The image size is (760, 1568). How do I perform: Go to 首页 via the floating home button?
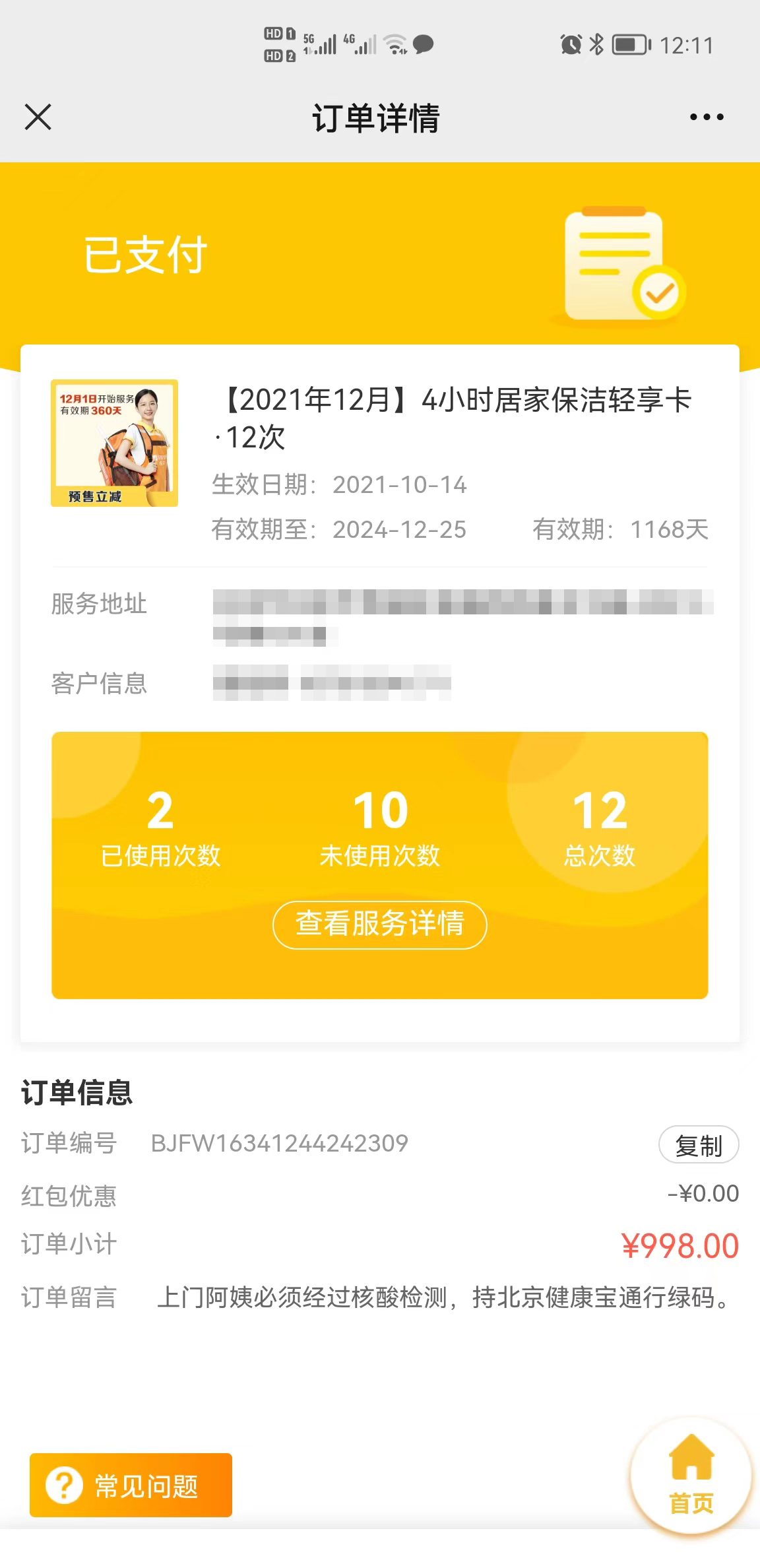pyautogui.click(x=691, y=1475)
